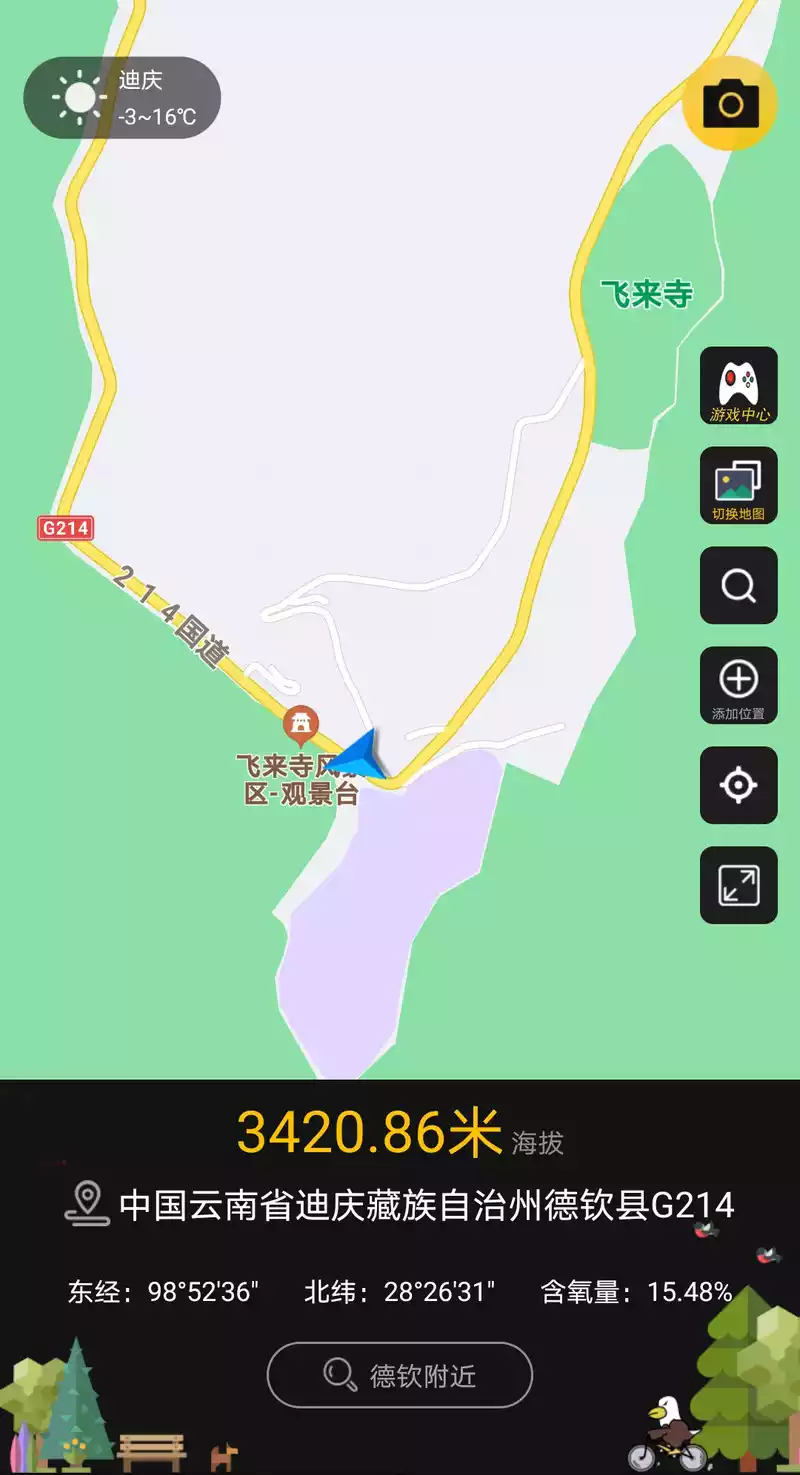This screenshot has height=1475, width=800.
Task: Recenter map on current location
Action: 739,786
